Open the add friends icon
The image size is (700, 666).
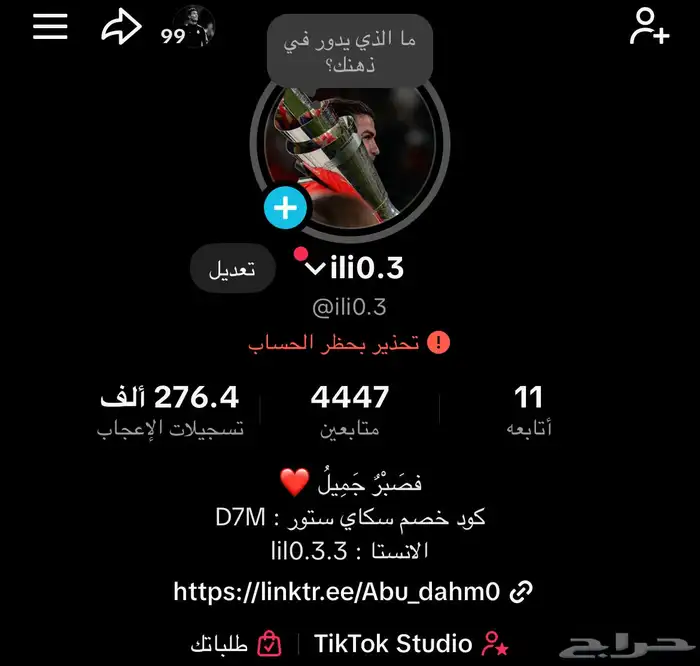tap(649, 27)
